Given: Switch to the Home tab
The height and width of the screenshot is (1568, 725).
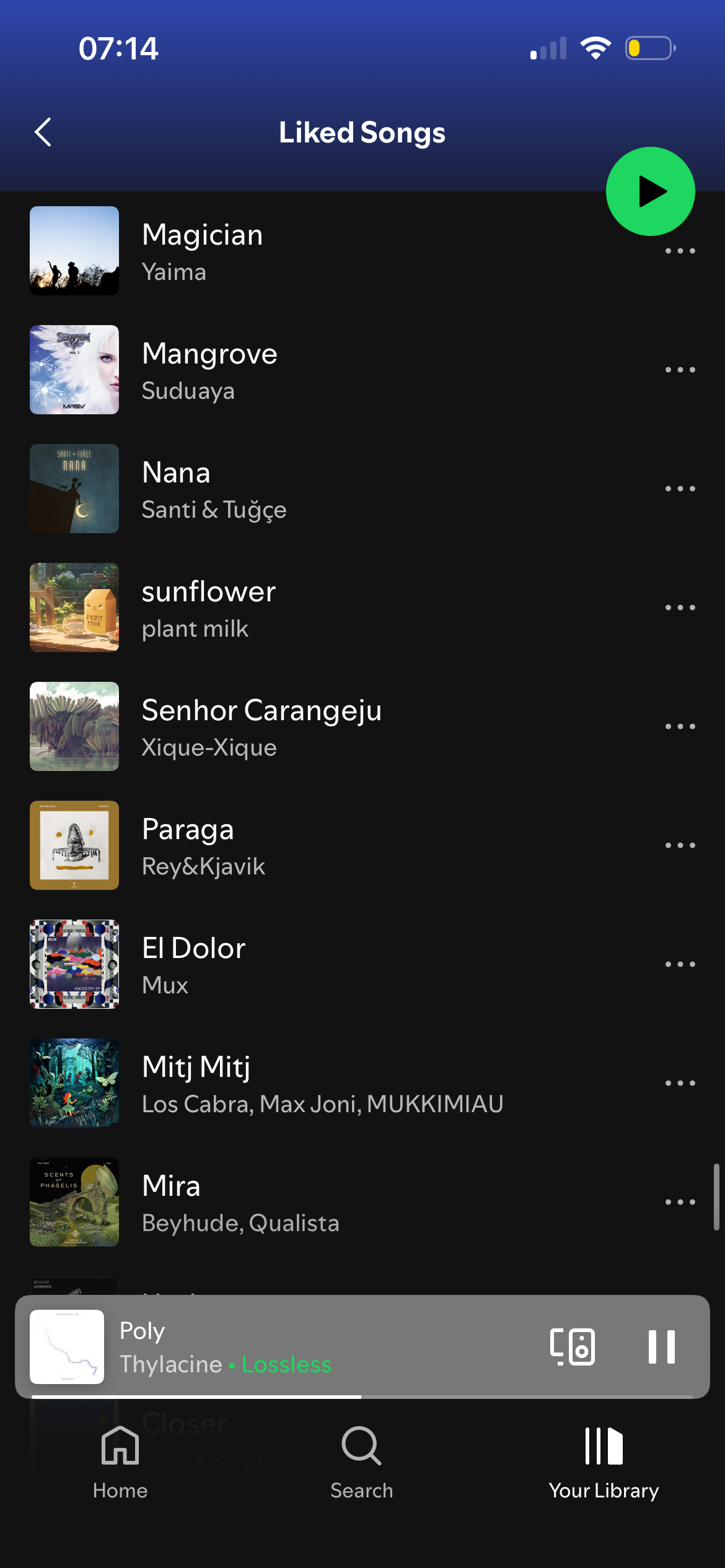Looking at the screenshot, I should [120, 1463].
